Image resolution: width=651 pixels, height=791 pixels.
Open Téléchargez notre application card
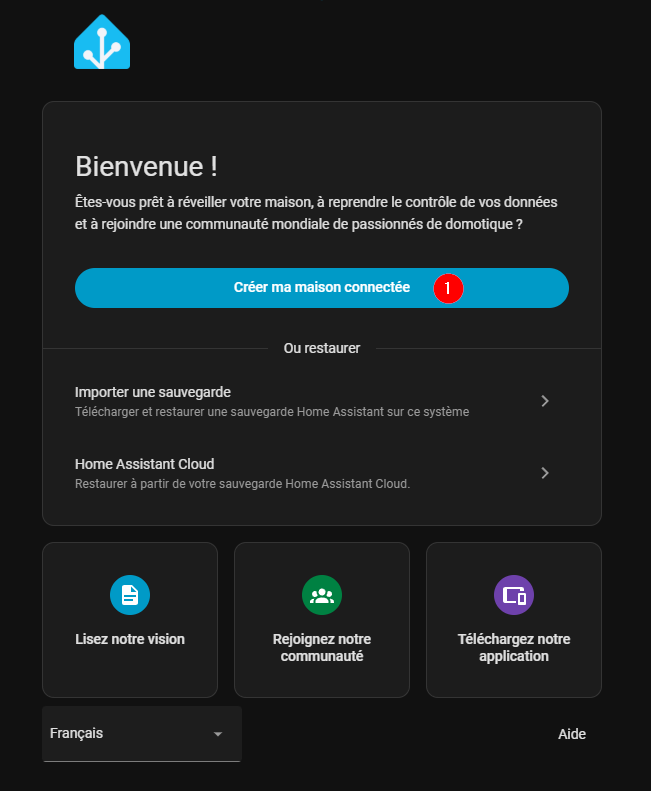coord(514,619)
